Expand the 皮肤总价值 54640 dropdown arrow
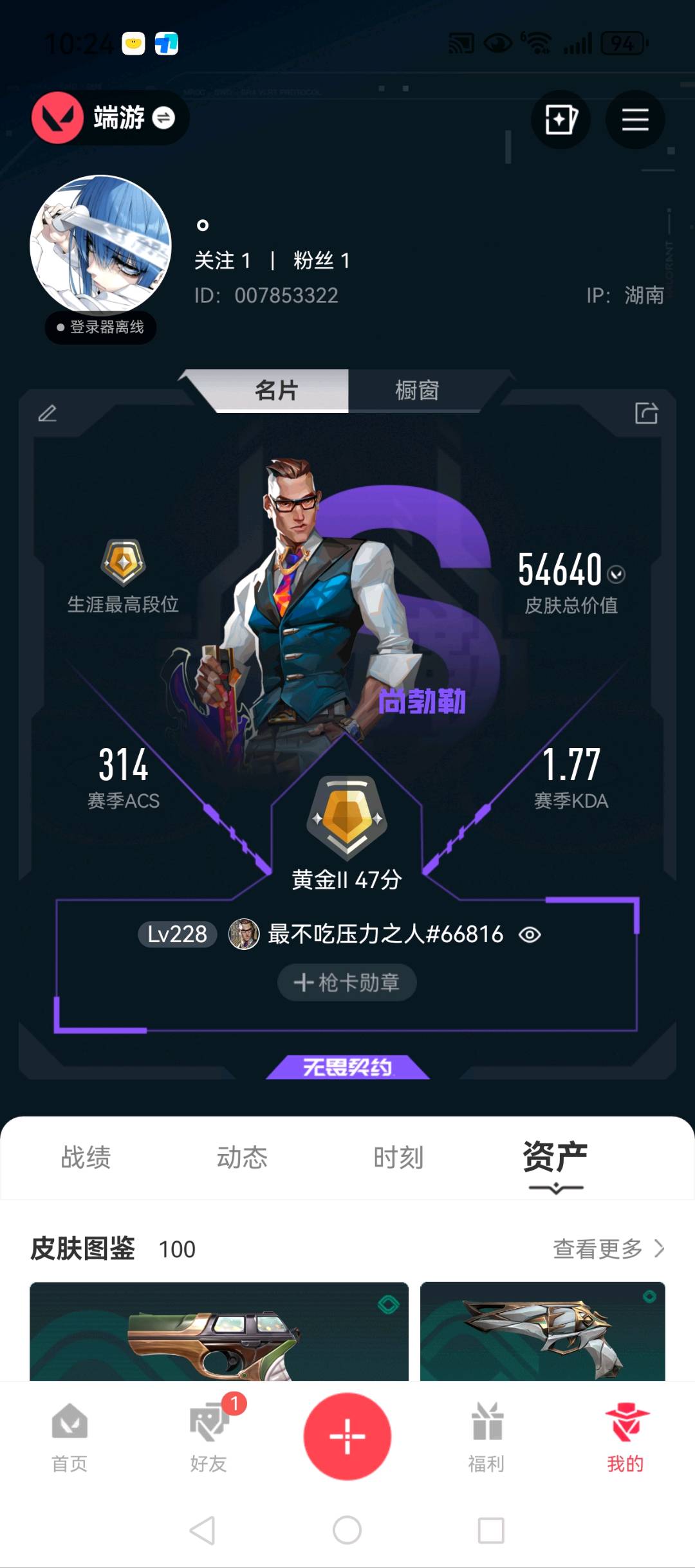Viewport: 695px width, 1568px height. coord(616,574)
